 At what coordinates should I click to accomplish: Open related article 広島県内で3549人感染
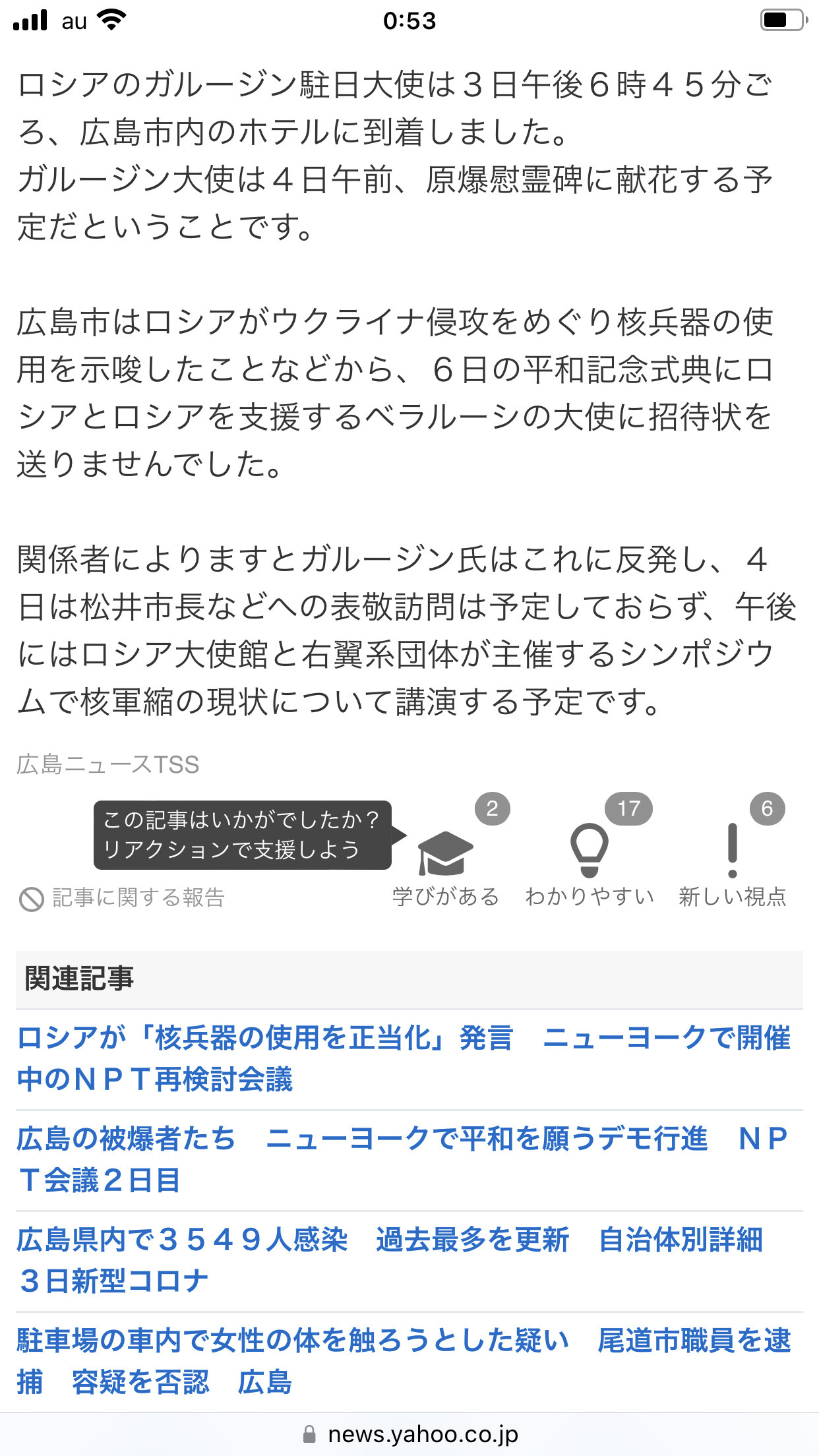[x=390, y=1261]
